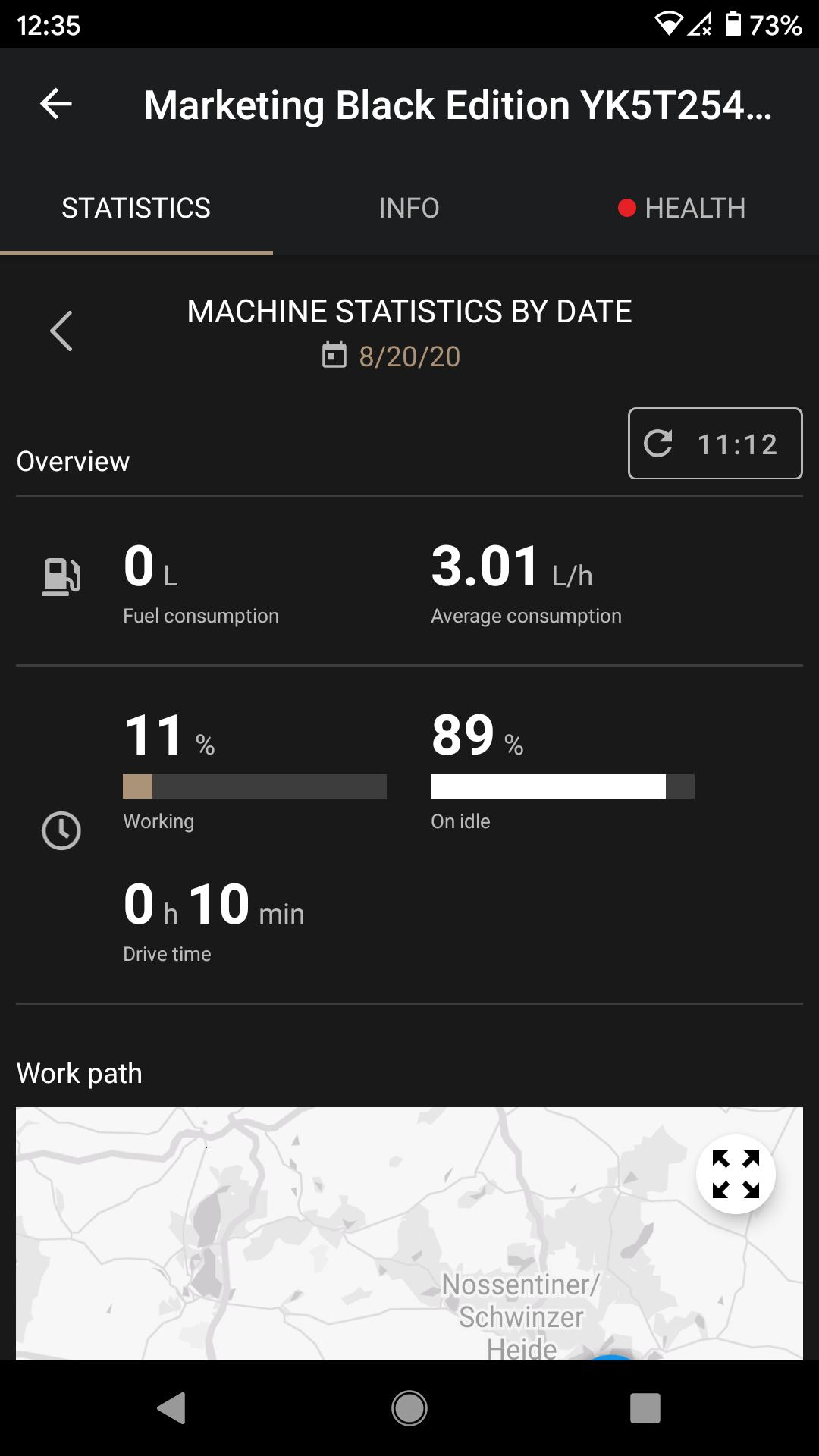Show previous date's machine statistics
The width and height of the screenshot is (819, 1456).
coord(61,331)
